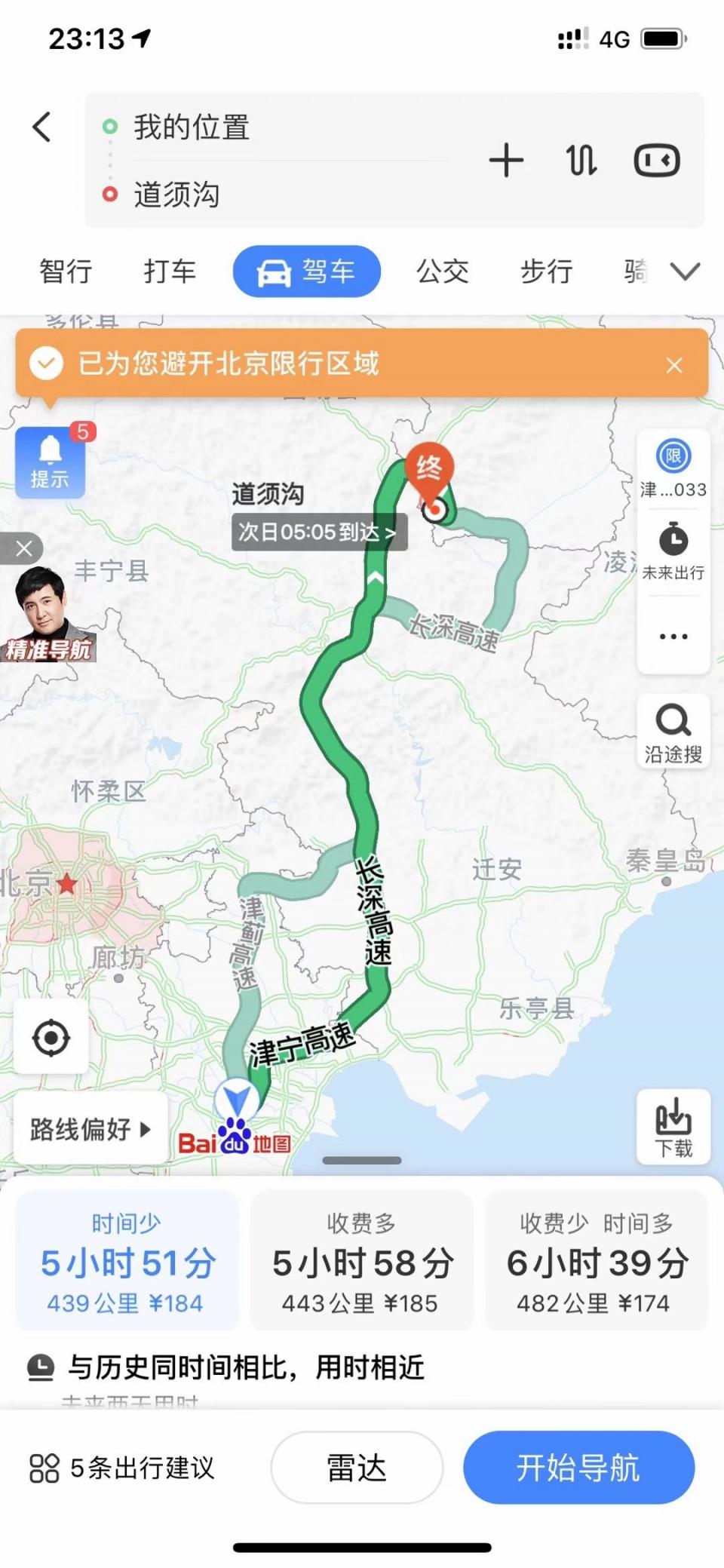Select the 6小时39分 收费少 route
The image size is (724, 1568).
[x=596, y=1261]
